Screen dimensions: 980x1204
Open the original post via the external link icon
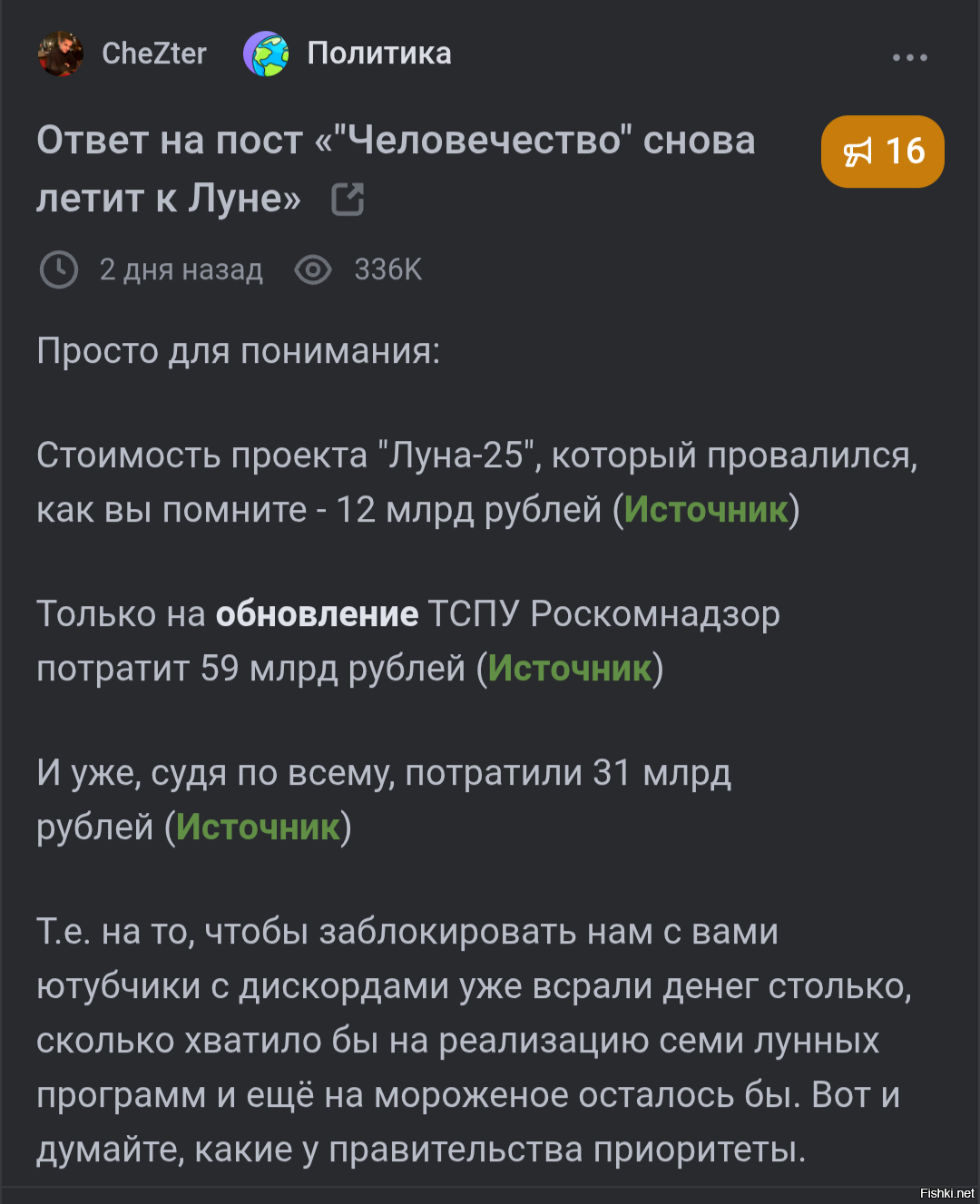pyautogui.click(x=348, y=199)
